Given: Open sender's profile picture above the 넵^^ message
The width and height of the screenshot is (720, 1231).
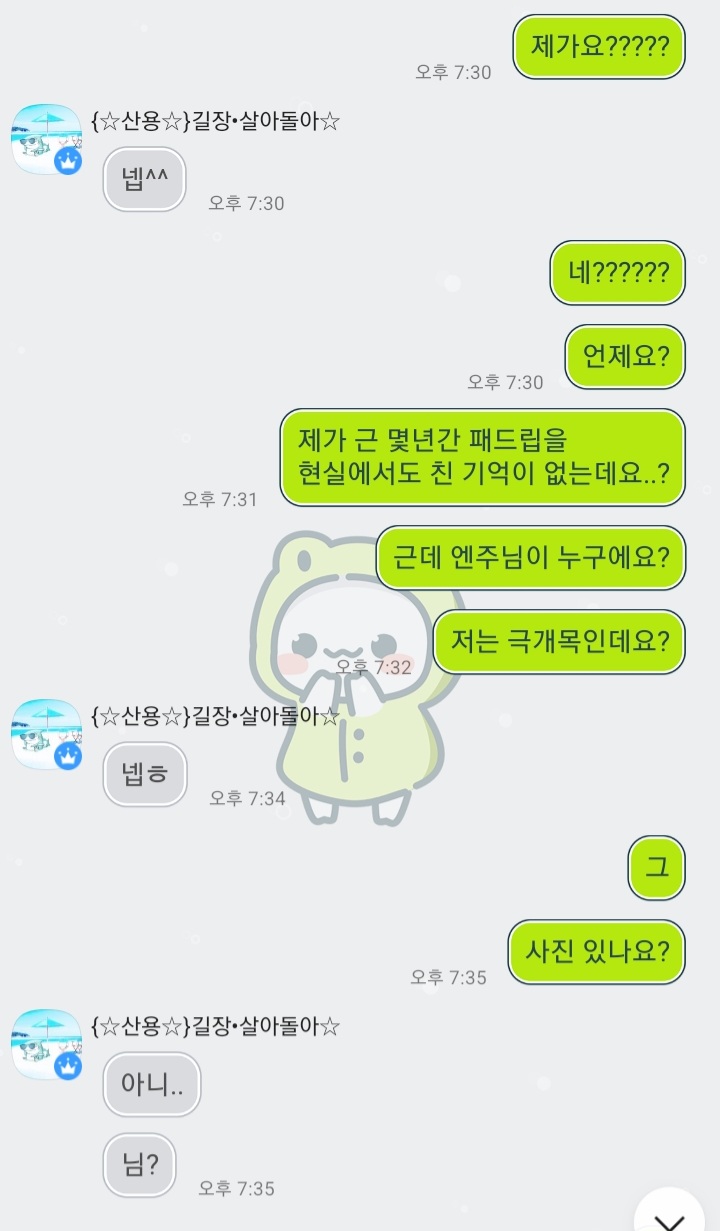Looking at the screenshot, I should click(46, 139).
